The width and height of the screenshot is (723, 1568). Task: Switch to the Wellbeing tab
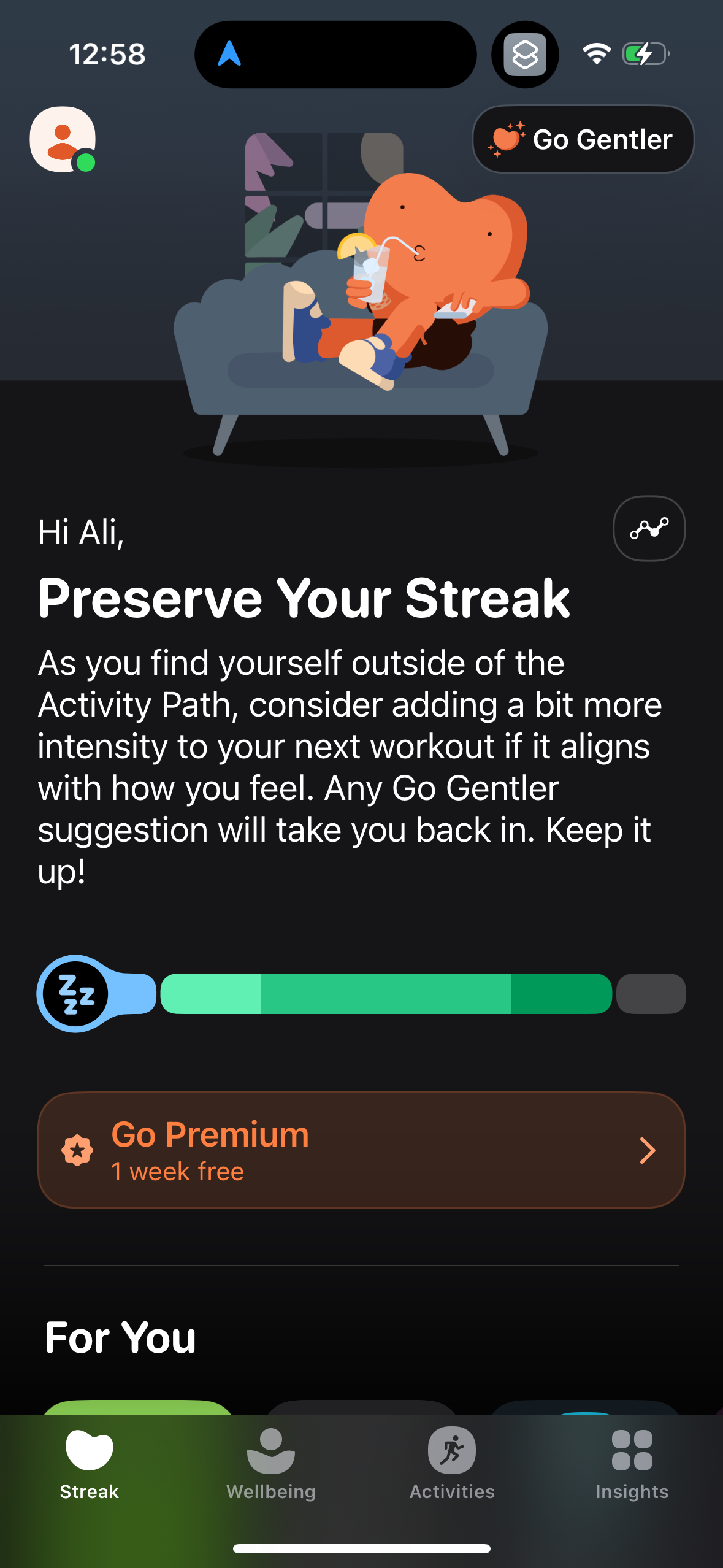(x=270, y=1463)
